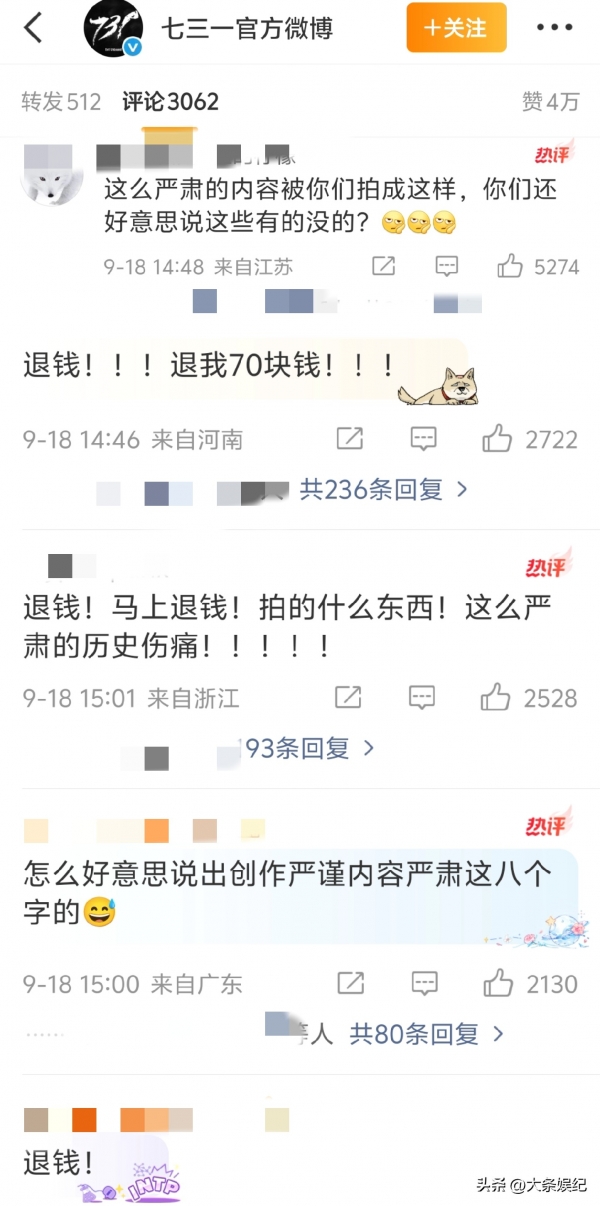Viewport: 600px width, 1206px height.
Task: Reply to the 退我70块钱 comment
Action: pyautogui.click(x=424, y=439)
